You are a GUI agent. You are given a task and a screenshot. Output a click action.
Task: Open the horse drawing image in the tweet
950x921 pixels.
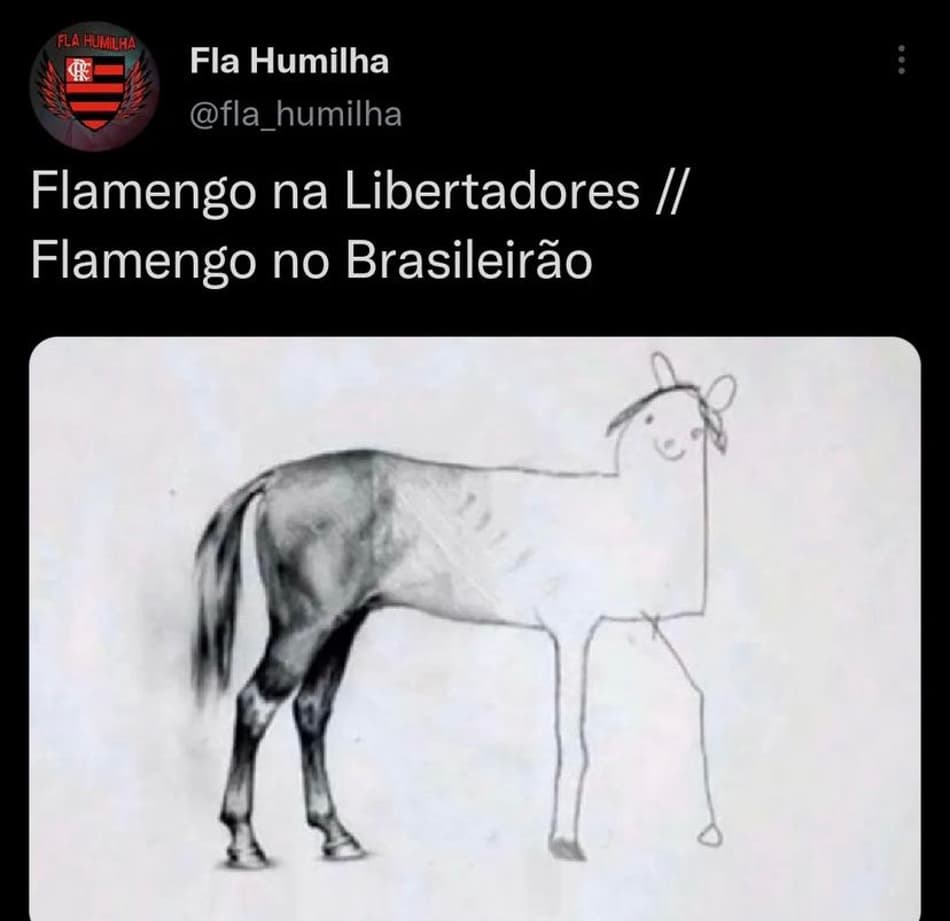coord(475,630)
